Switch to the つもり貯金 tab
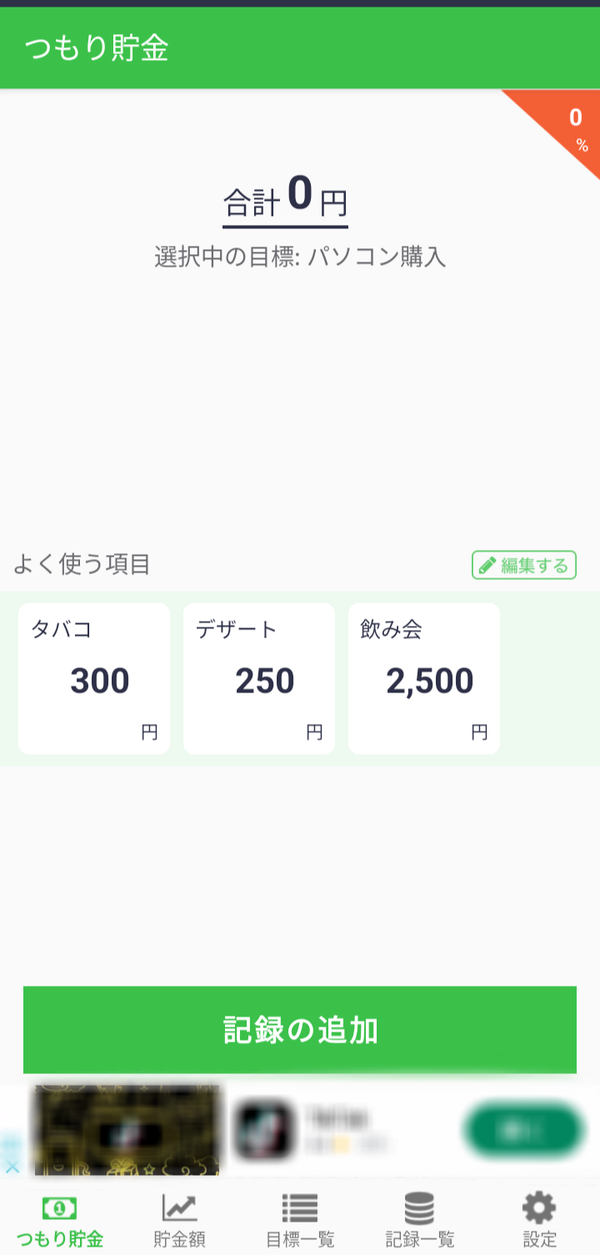Image resolution: width=600 pixels, height=1255 pixels. pos(60,1221)
